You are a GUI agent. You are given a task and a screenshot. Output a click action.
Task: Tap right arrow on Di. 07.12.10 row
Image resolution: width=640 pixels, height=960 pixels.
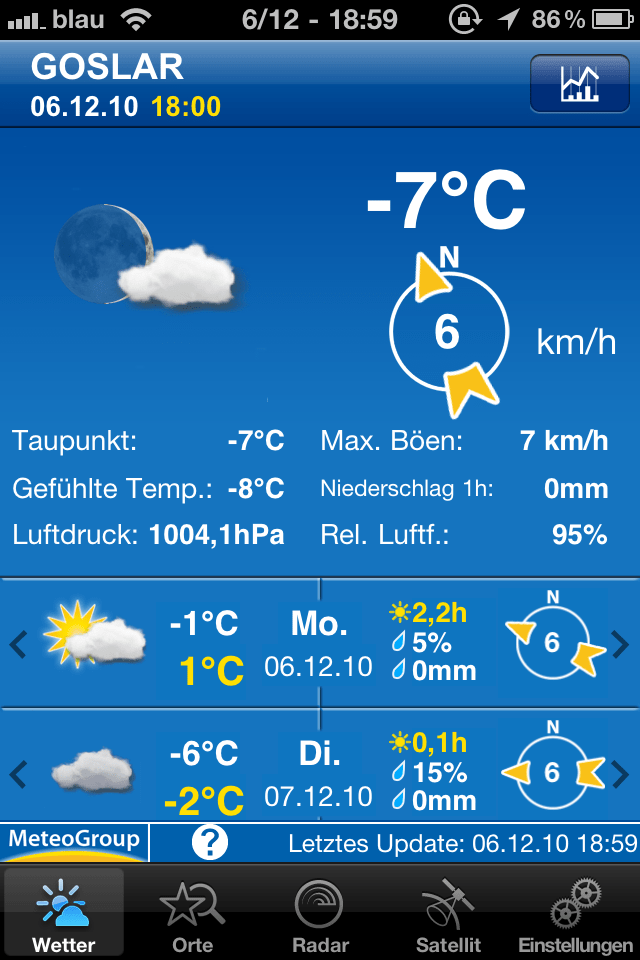click(x=620, y=772)
